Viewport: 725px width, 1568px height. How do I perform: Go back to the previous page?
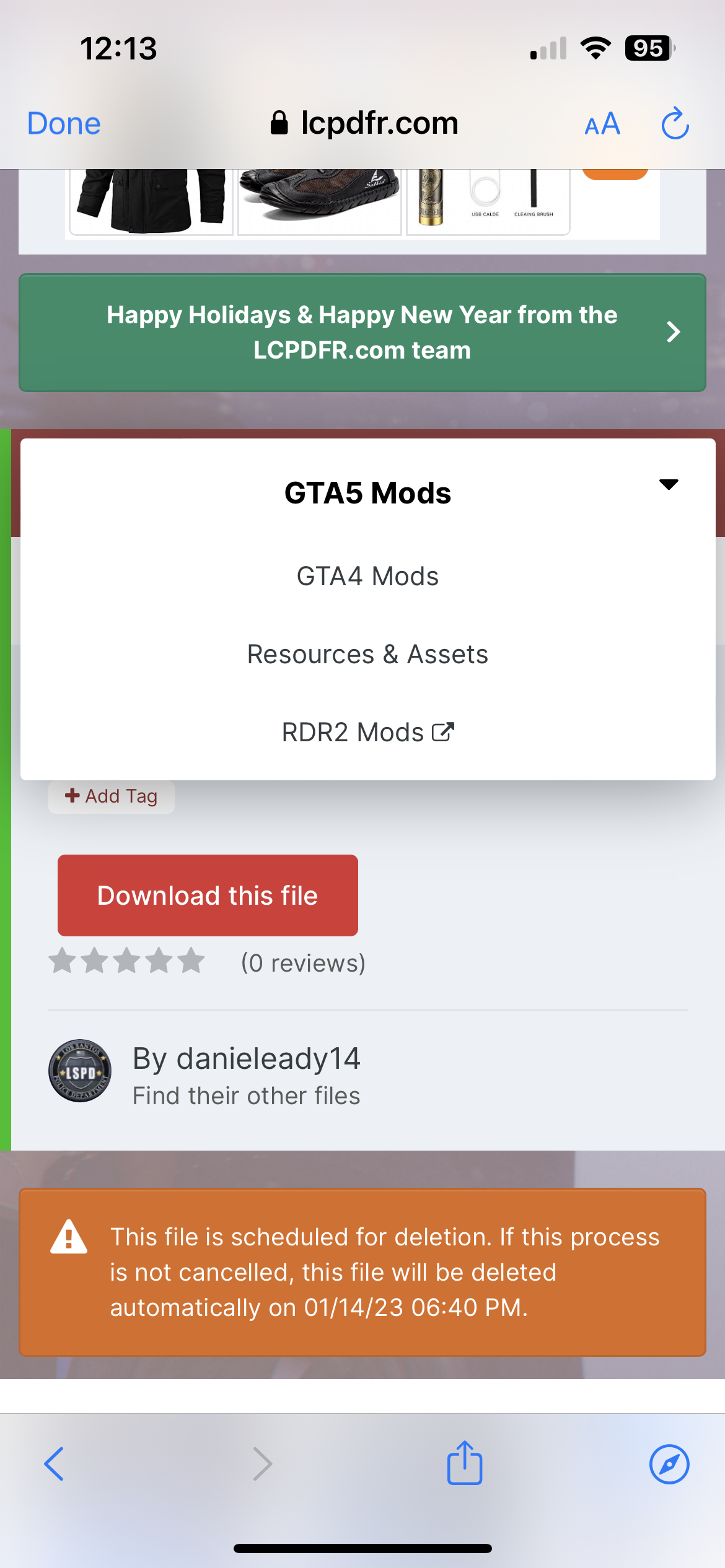coord(55,1464)
